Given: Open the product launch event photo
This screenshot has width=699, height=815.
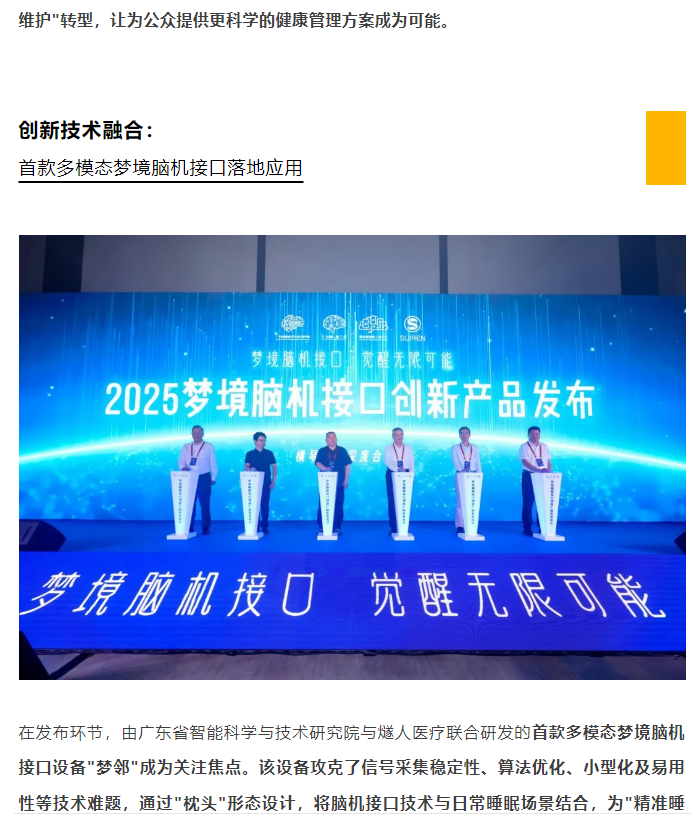Looking at the screenshot, I should [x=352, y=457].
